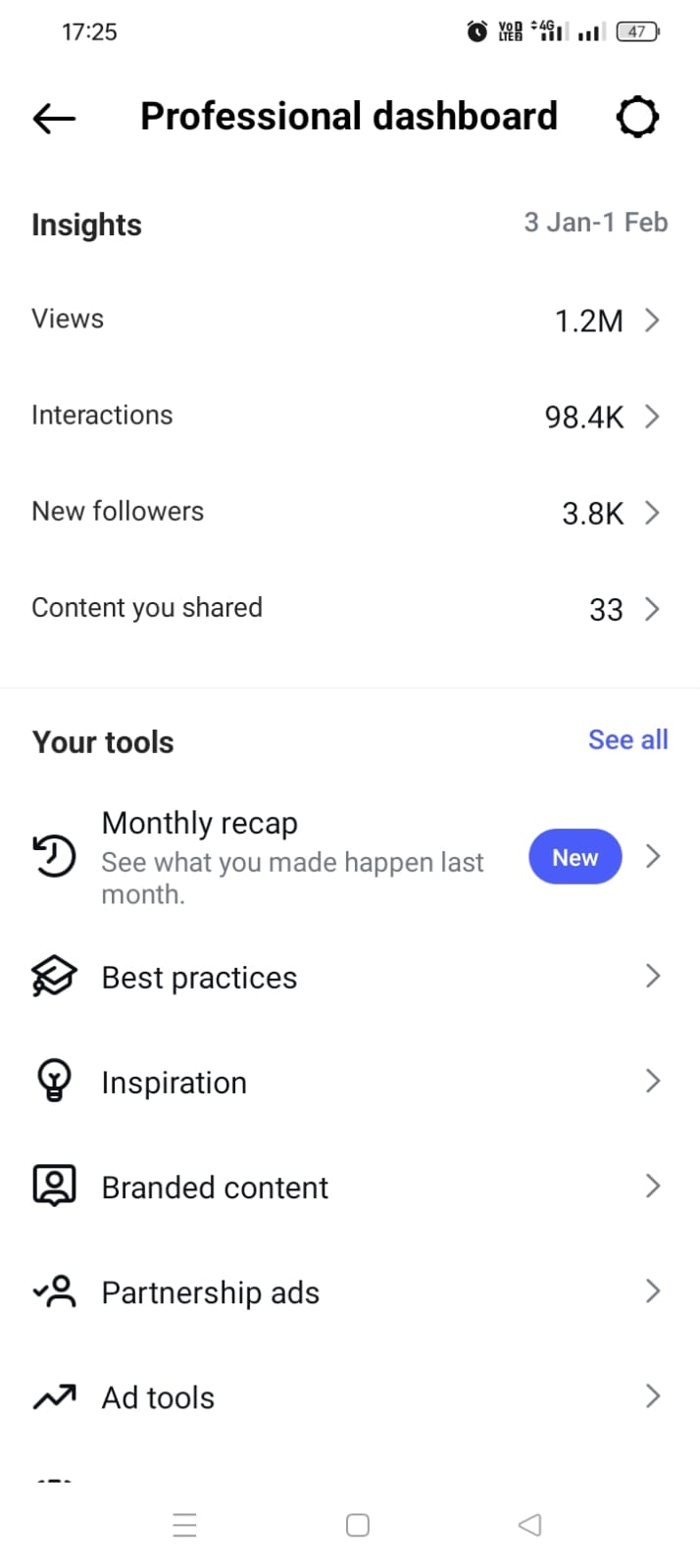Viewport: 700px width, 1568px height.
Task: Open New followers insights
Action: point(349,512)
